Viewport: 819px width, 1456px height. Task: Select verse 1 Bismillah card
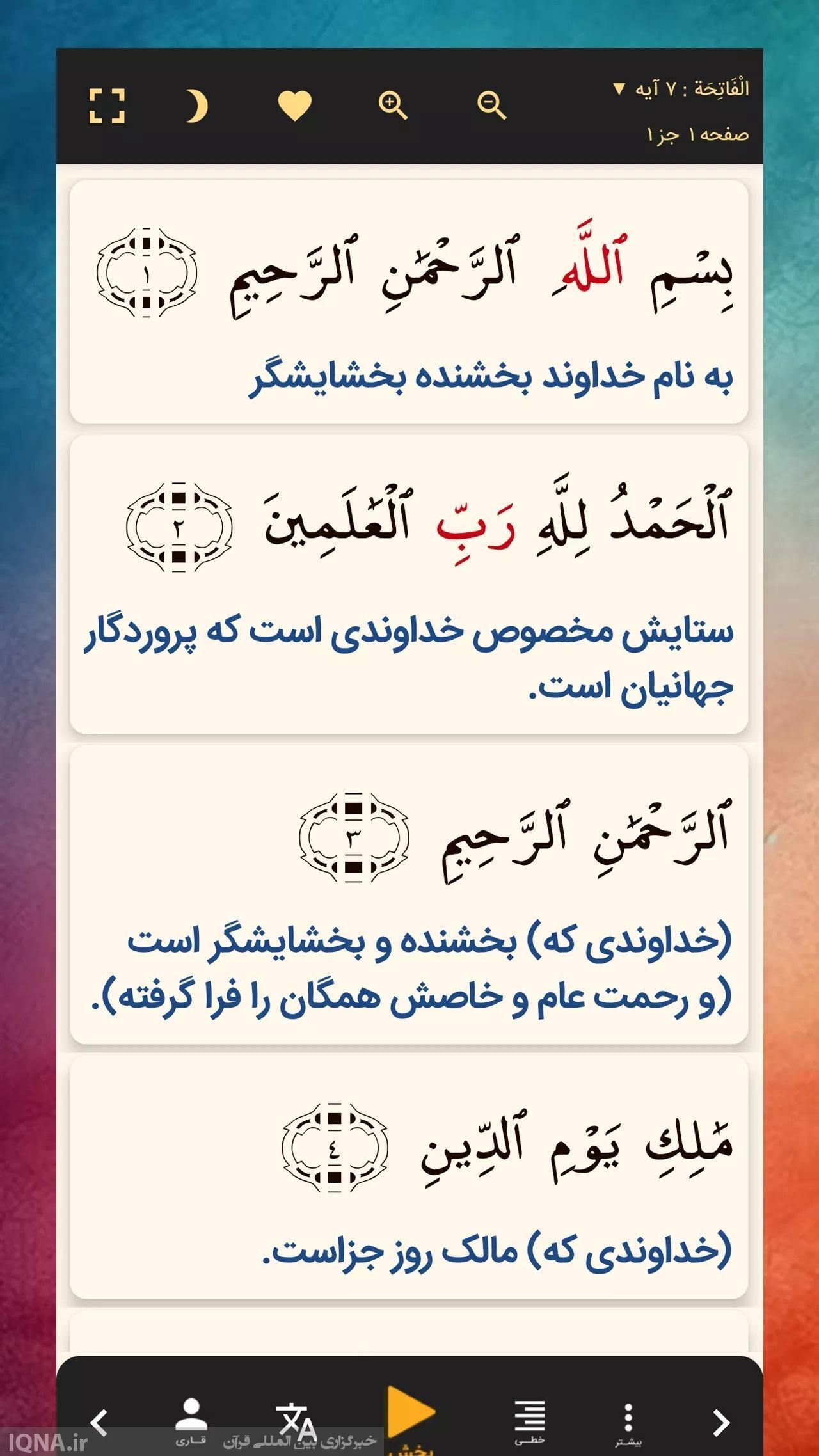click(409, 302)
